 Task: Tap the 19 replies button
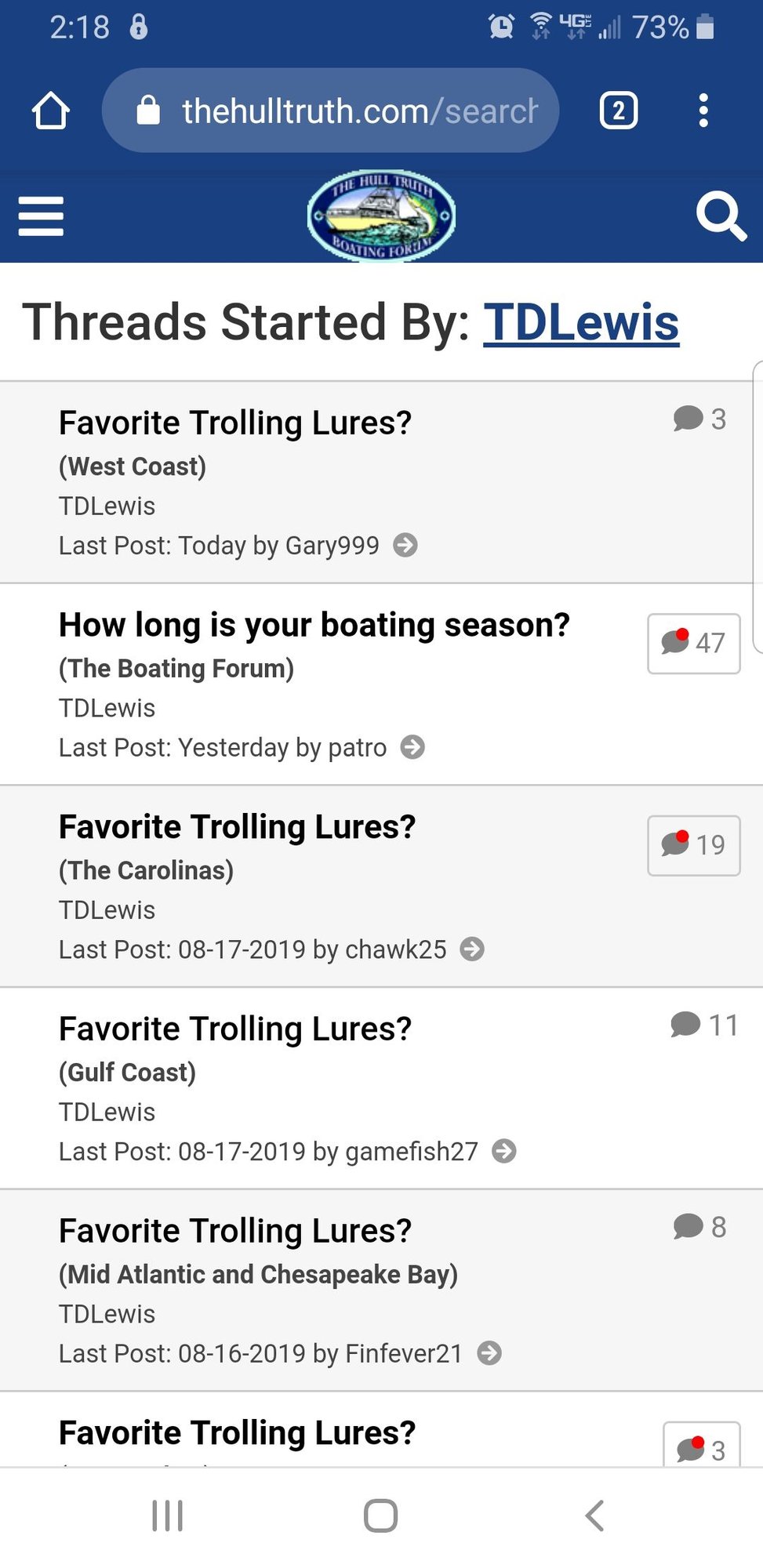694,845
